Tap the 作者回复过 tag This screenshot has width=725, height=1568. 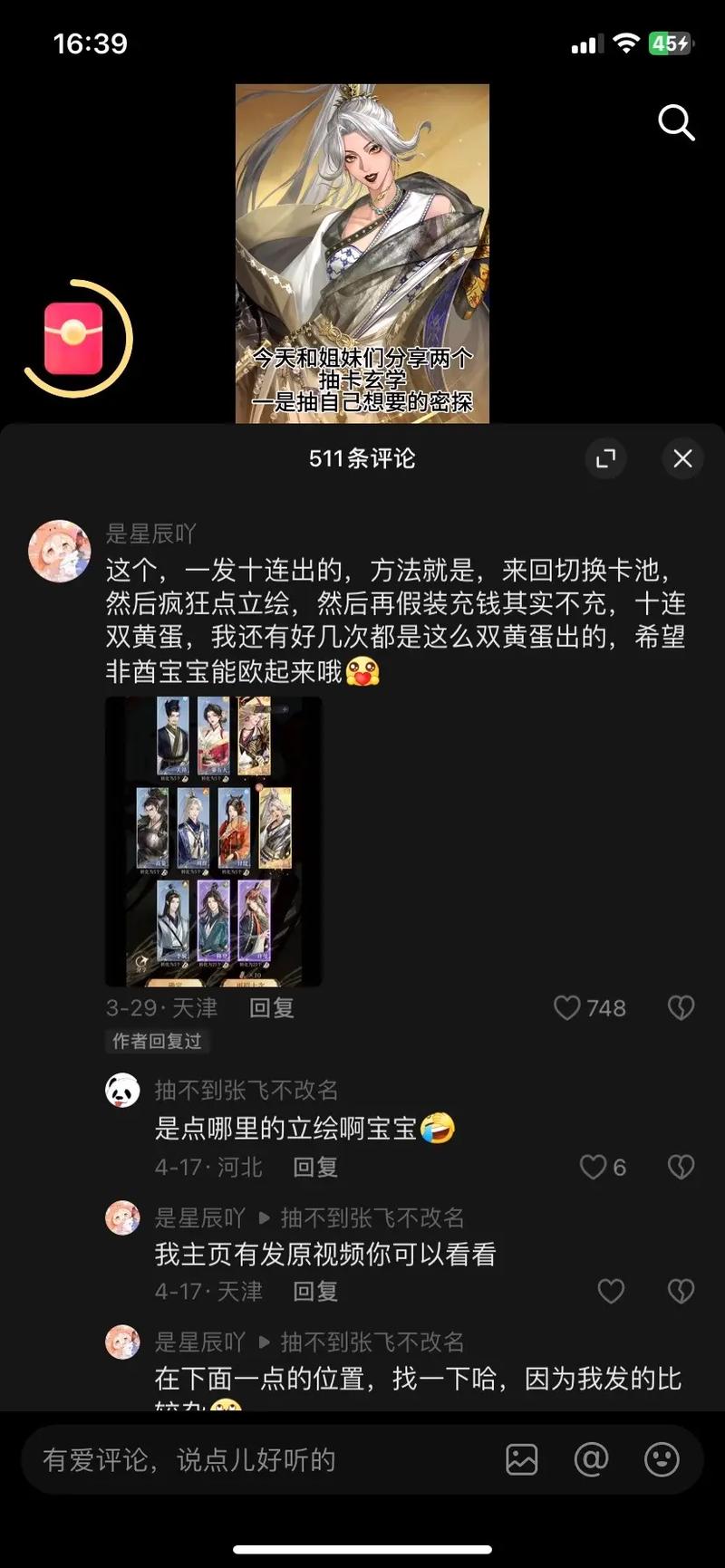coord(156,1042)
